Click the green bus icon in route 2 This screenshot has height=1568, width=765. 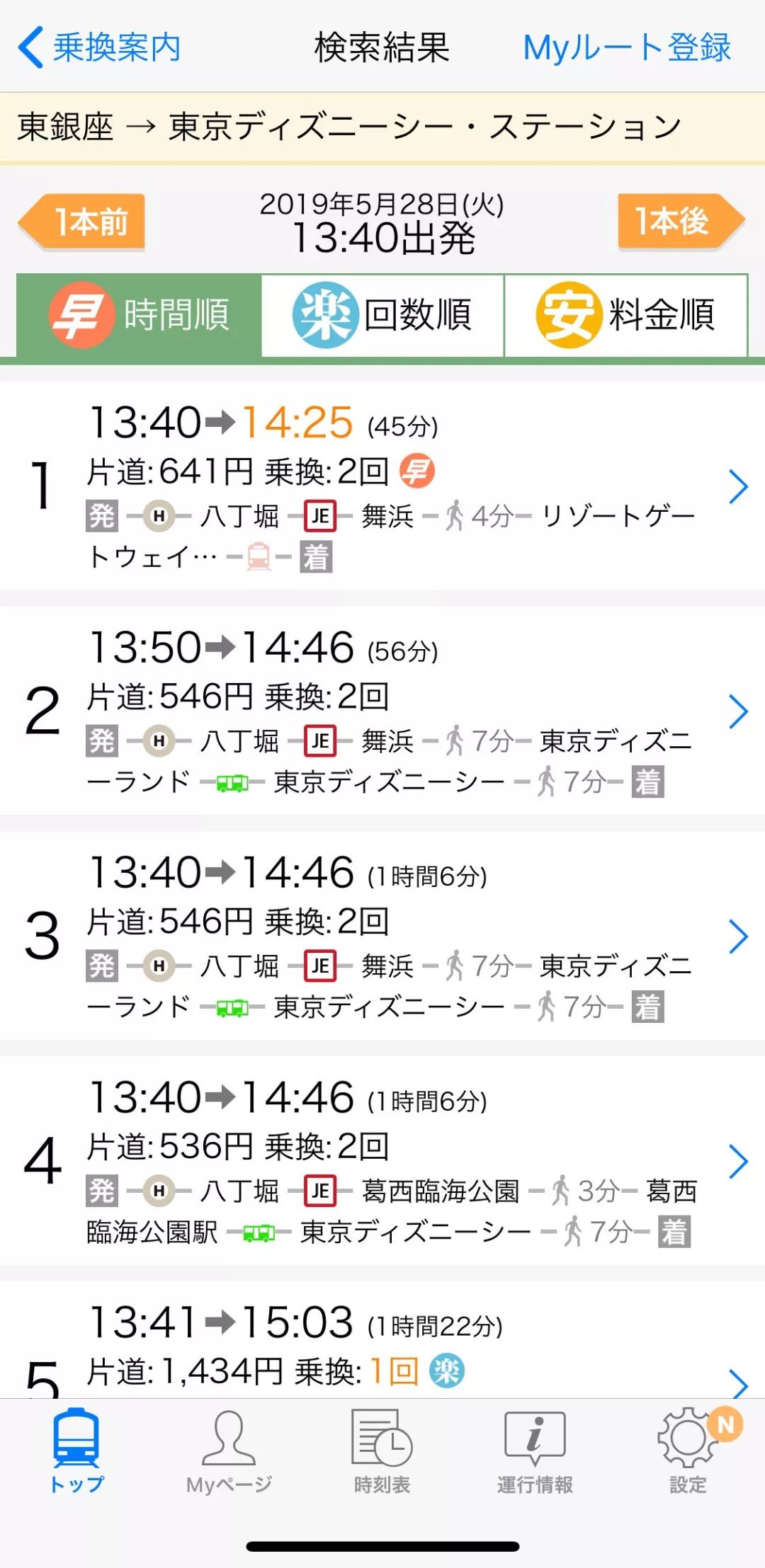point(232,782)
